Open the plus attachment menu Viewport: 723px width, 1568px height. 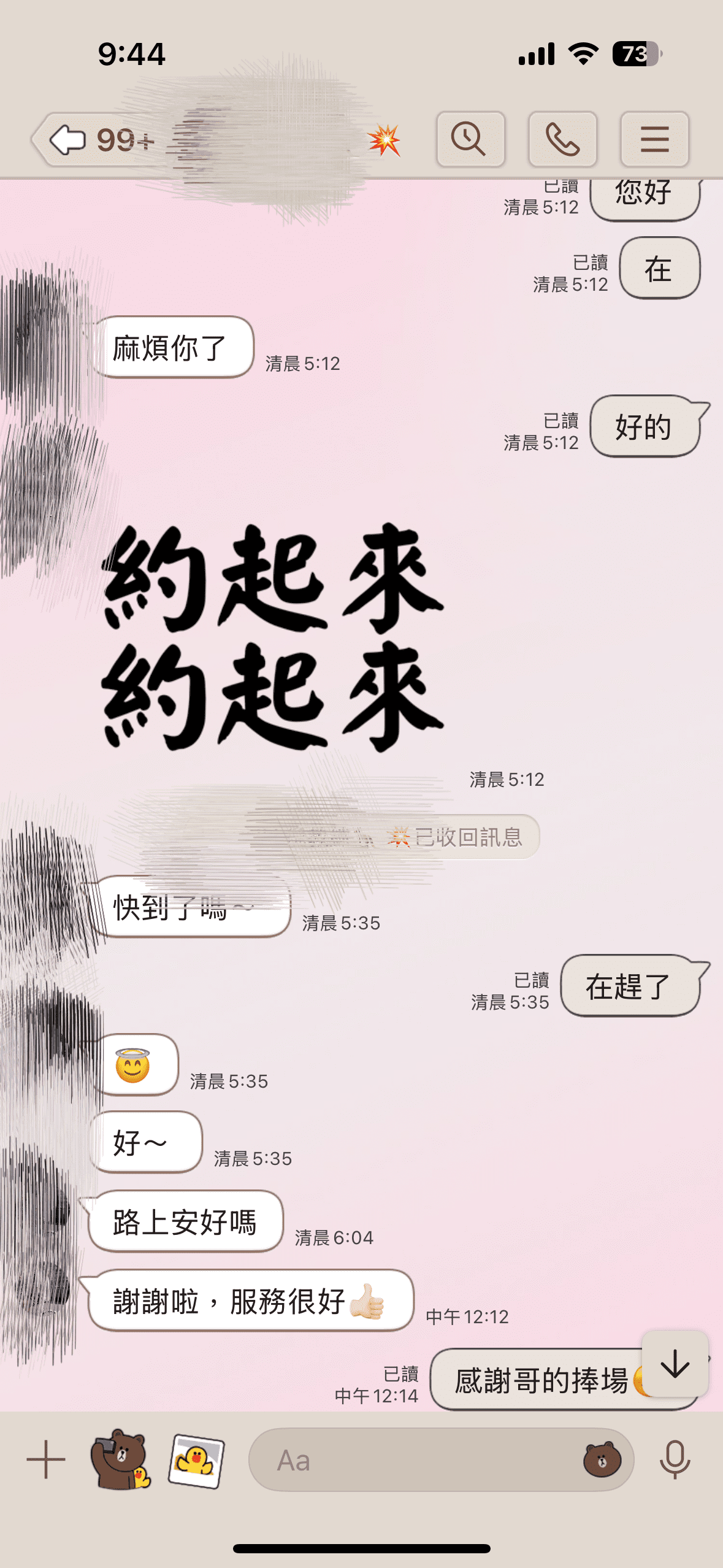pyautogui.click(x=46, y=1459)
